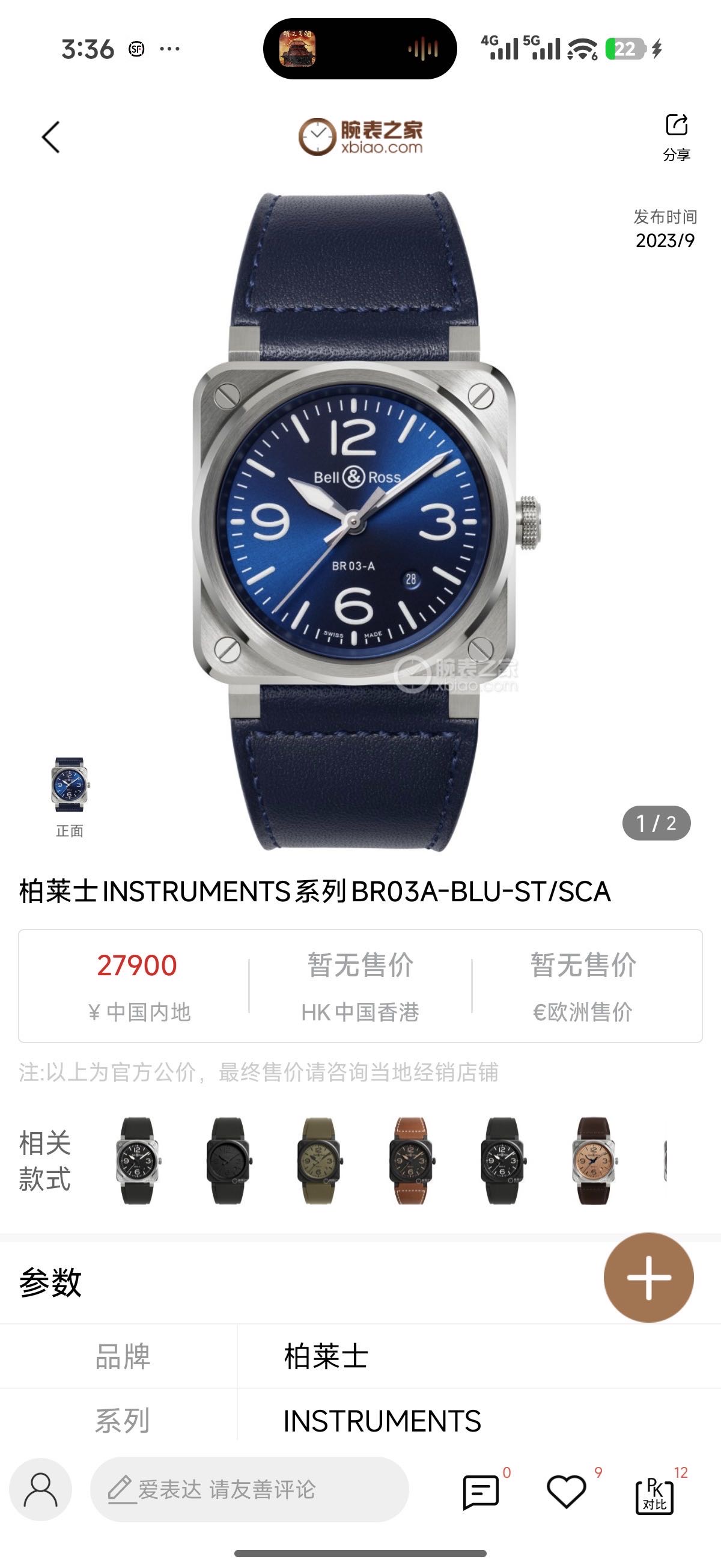Open the brown leather strap related style
Image resolution: width=721 pixels, height=1568 pixels.
(410, 1160)
